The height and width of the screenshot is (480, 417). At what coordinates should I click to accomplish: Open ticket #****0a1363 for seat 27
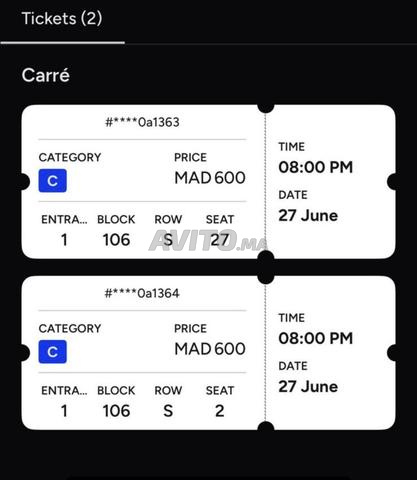tap(209, 182)
